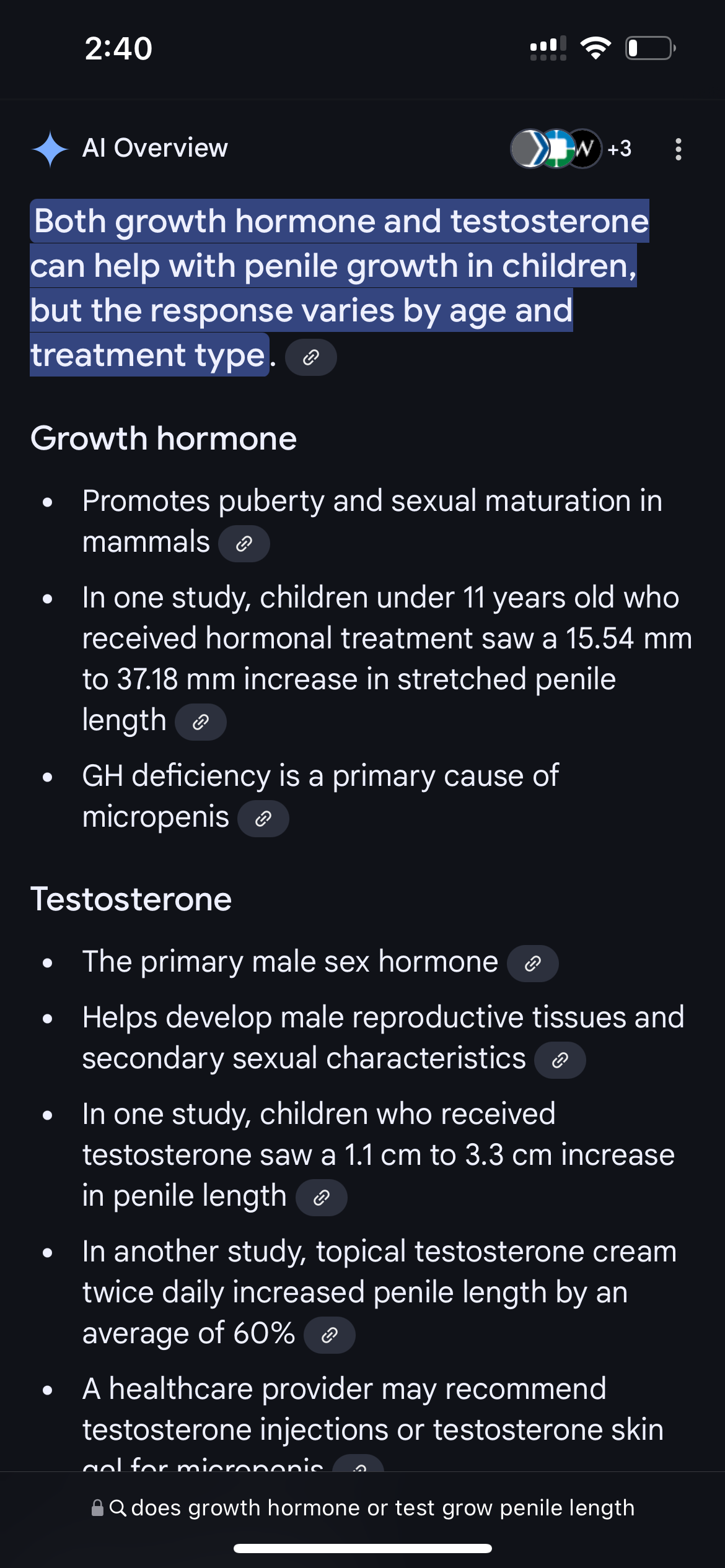Open source link after 'cause of micropenis'
The height and width of the screenshot is (1568, 725).
pos(263,819)
